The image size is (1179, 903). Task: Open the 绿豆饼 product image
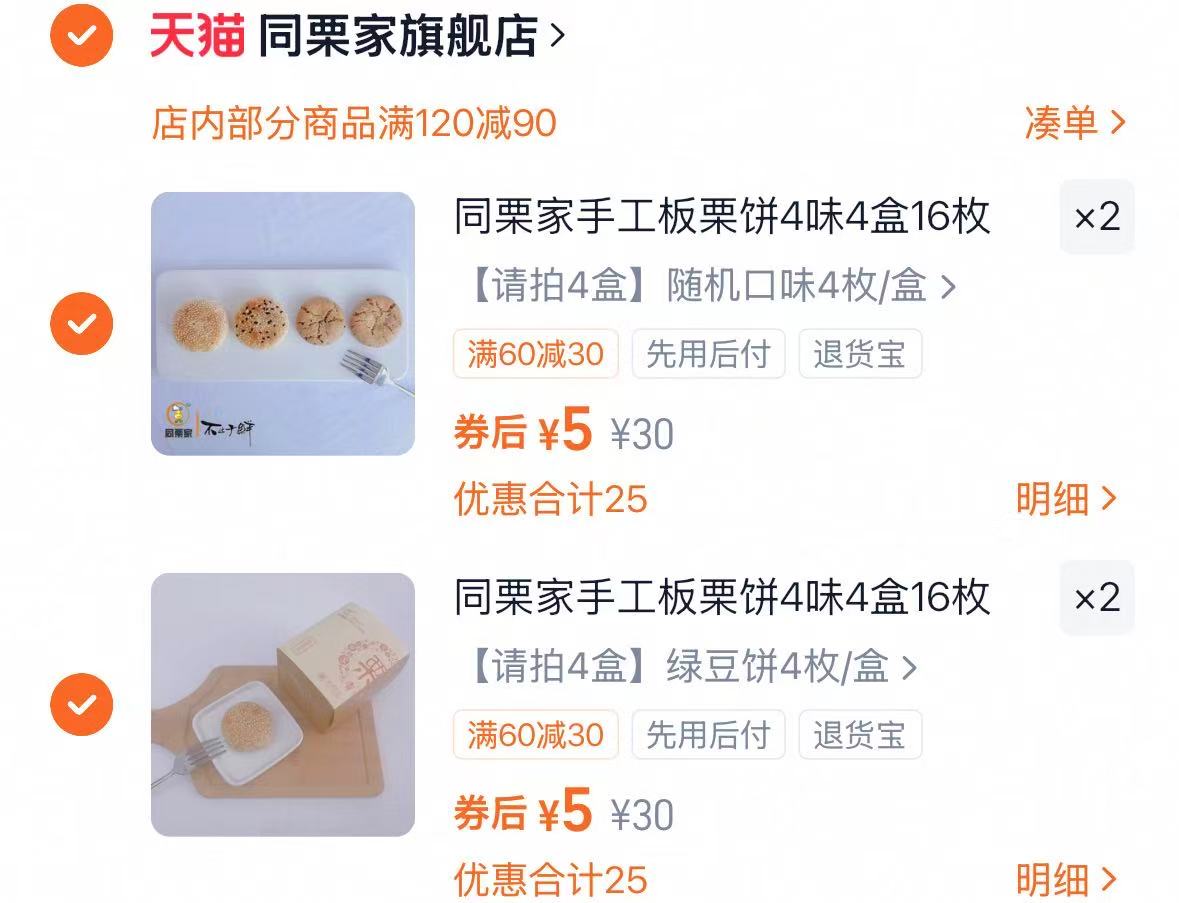tap(283, 705)
